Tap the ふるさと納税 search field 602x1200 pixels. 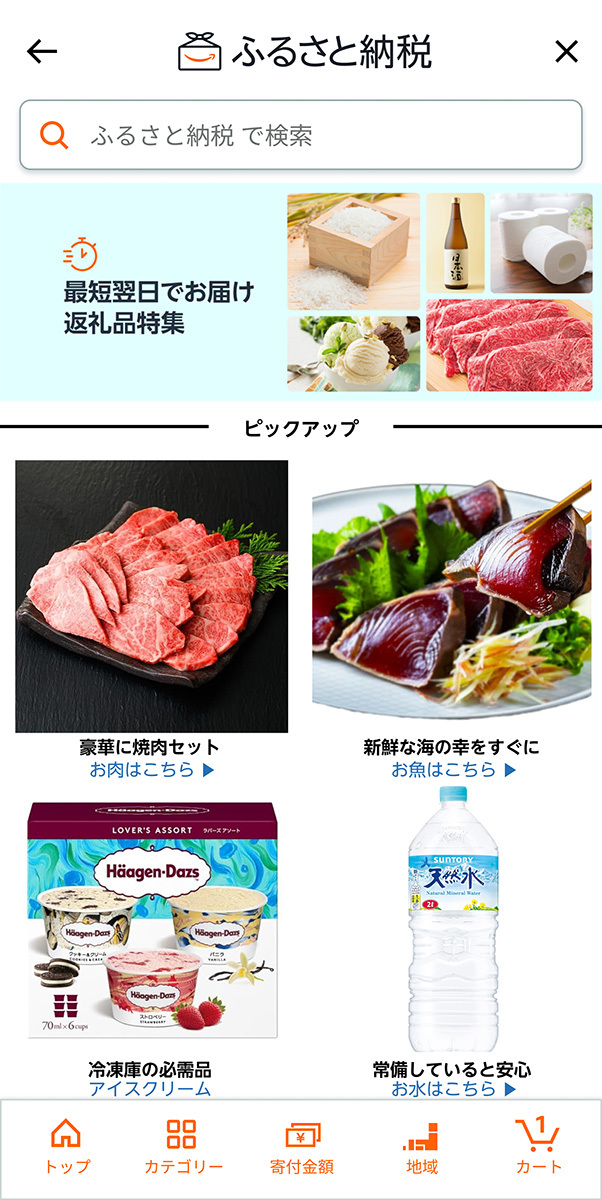[300, 135]
